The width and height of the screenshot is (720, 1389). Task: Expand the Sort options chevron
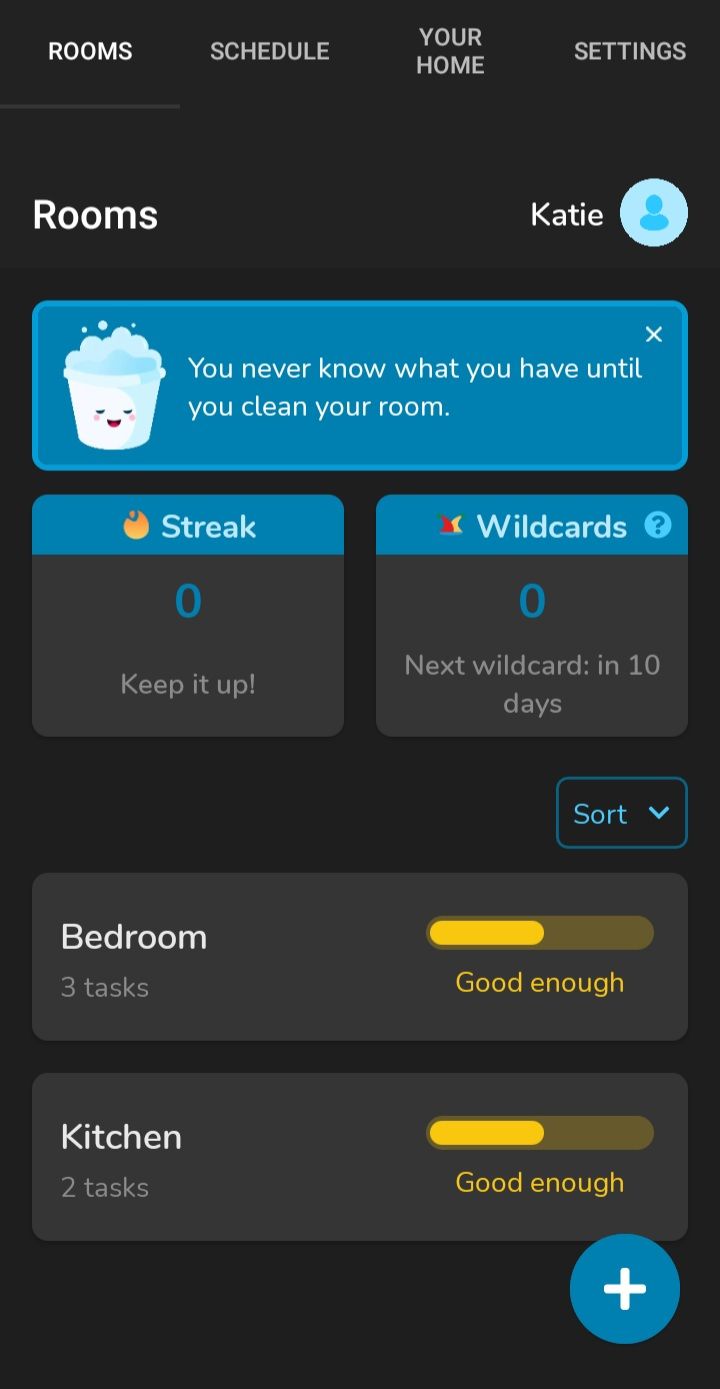(x=659, y=813)
